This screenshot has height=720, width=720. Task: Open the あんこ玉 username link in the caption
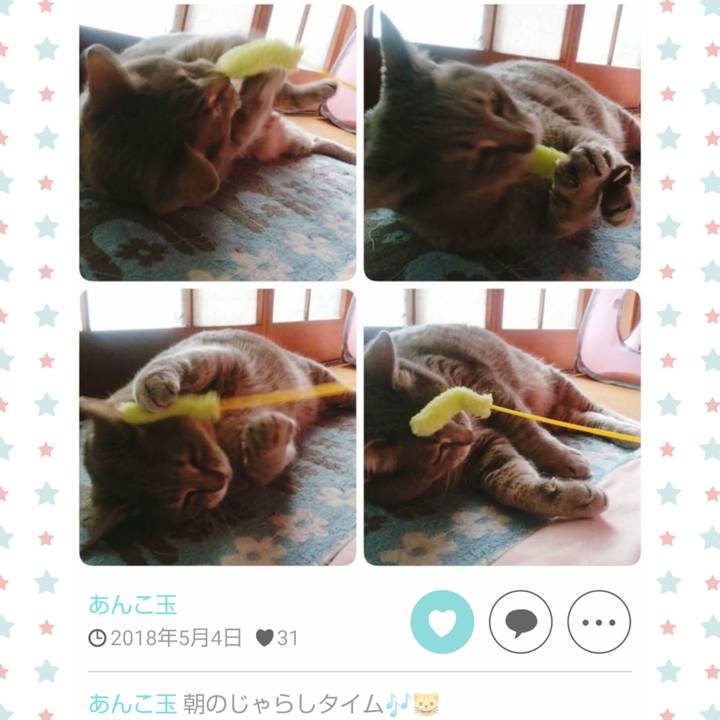(132, 702)
